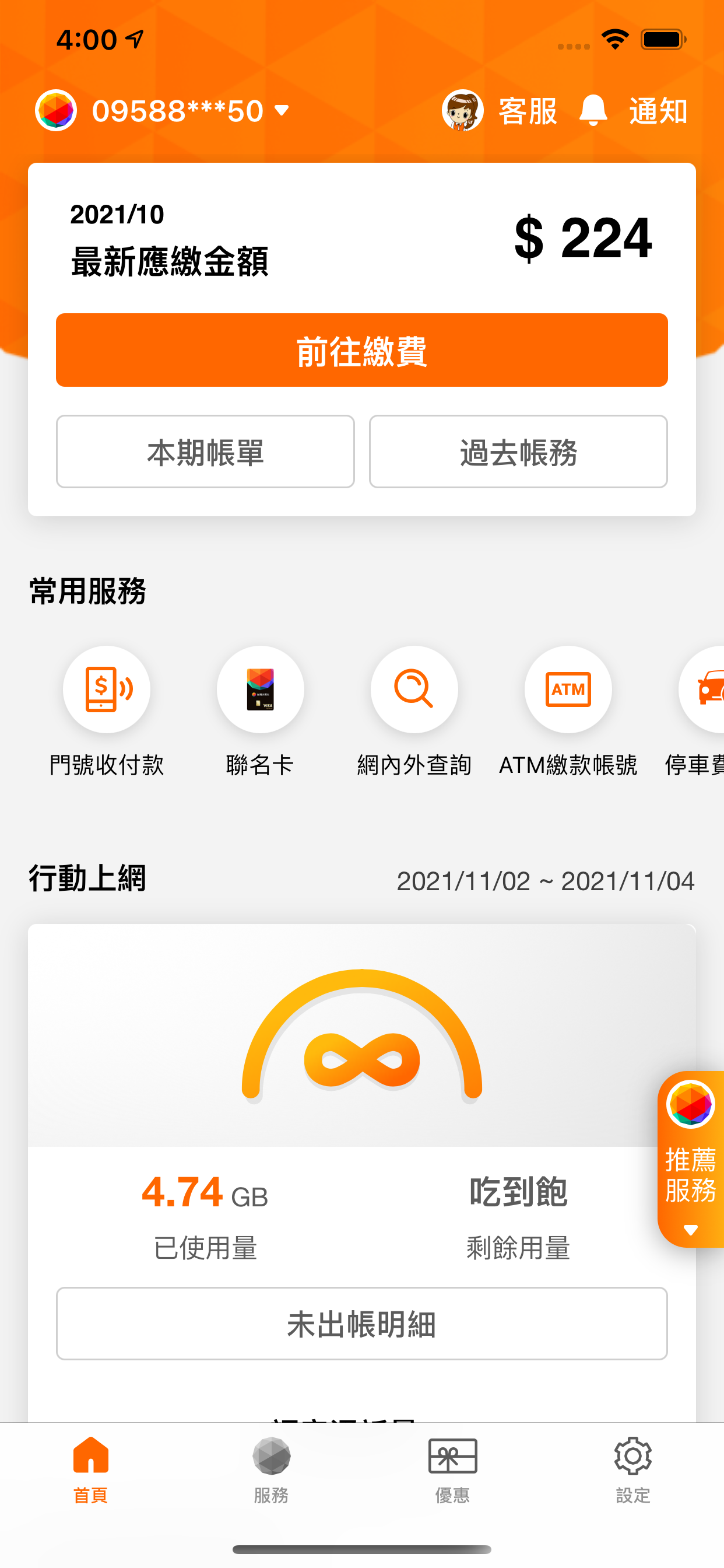Tap the 前往繳費 pay bill button
This screenshot has width=724, height=1568.
pos(362,350)
